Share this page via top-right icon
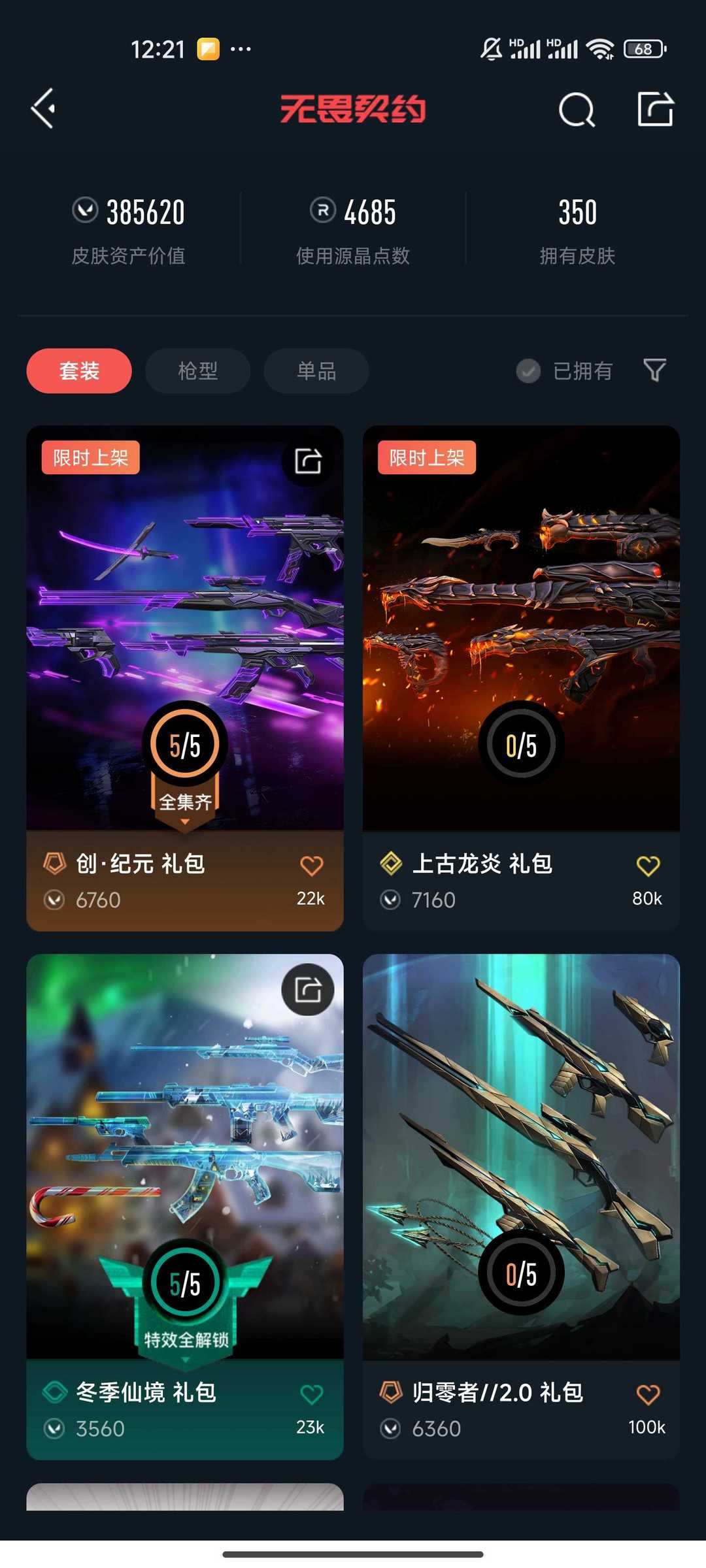 tap(655, 108)
